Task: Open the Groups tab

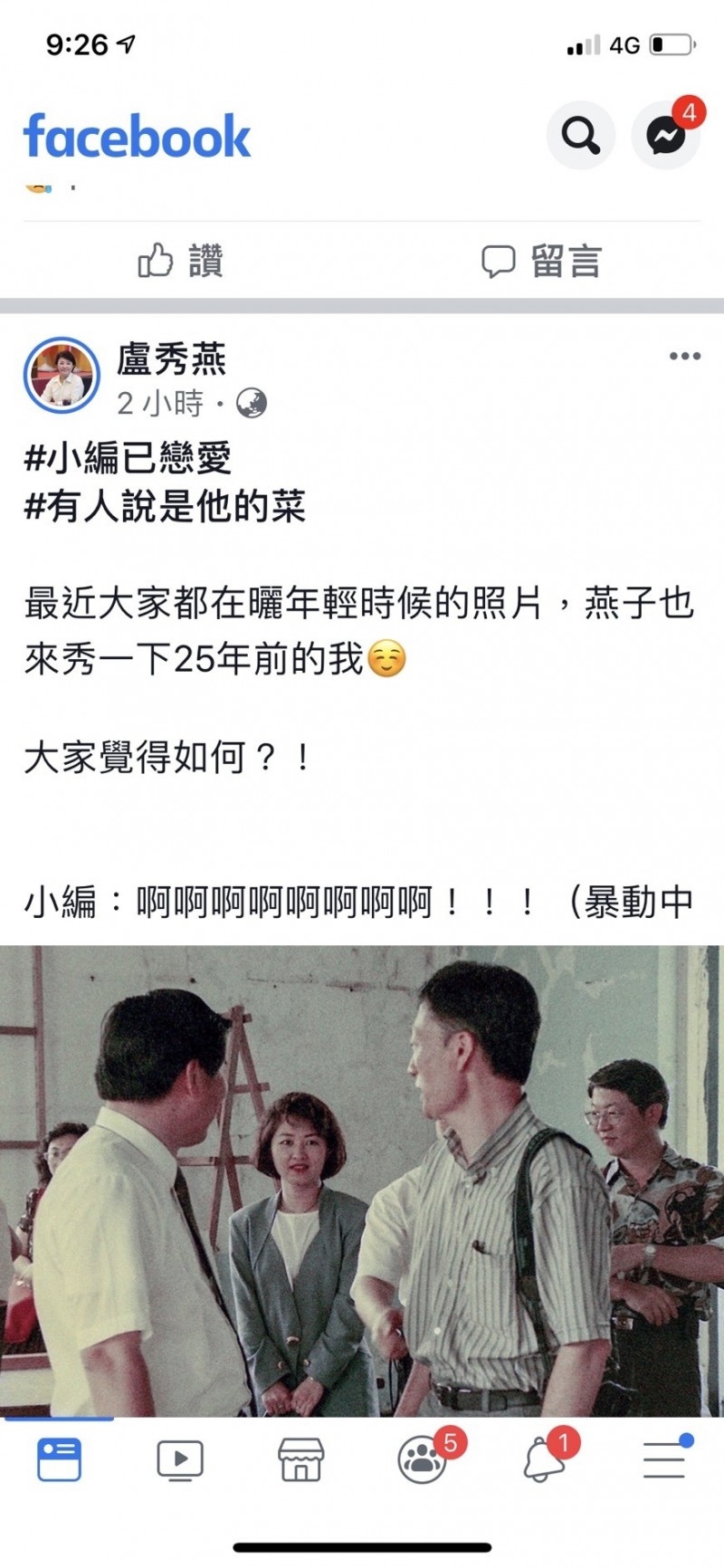Action: pyautogui.click(x=422, y=1459)
